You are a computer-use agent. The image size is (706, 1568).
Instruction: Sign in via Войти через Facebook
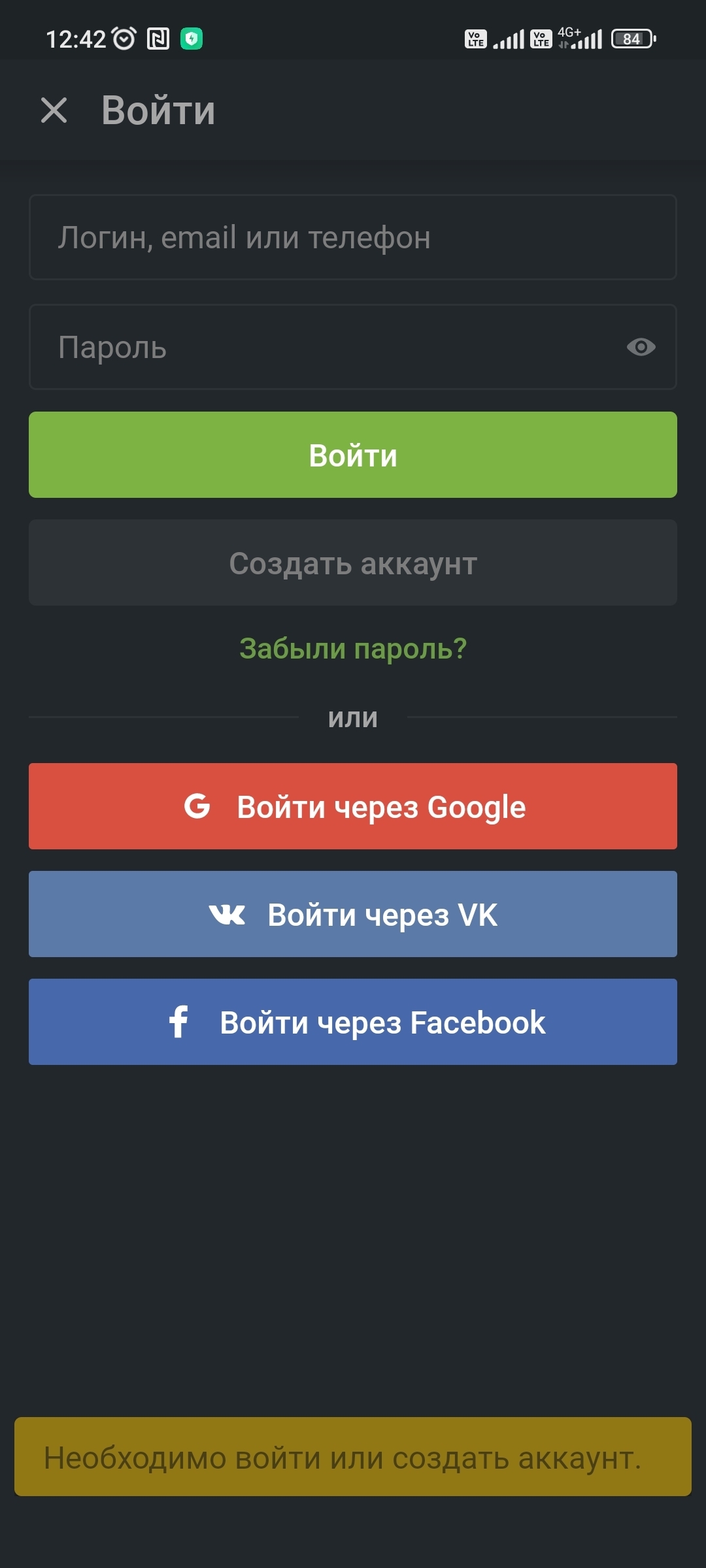pos(353,1022)
